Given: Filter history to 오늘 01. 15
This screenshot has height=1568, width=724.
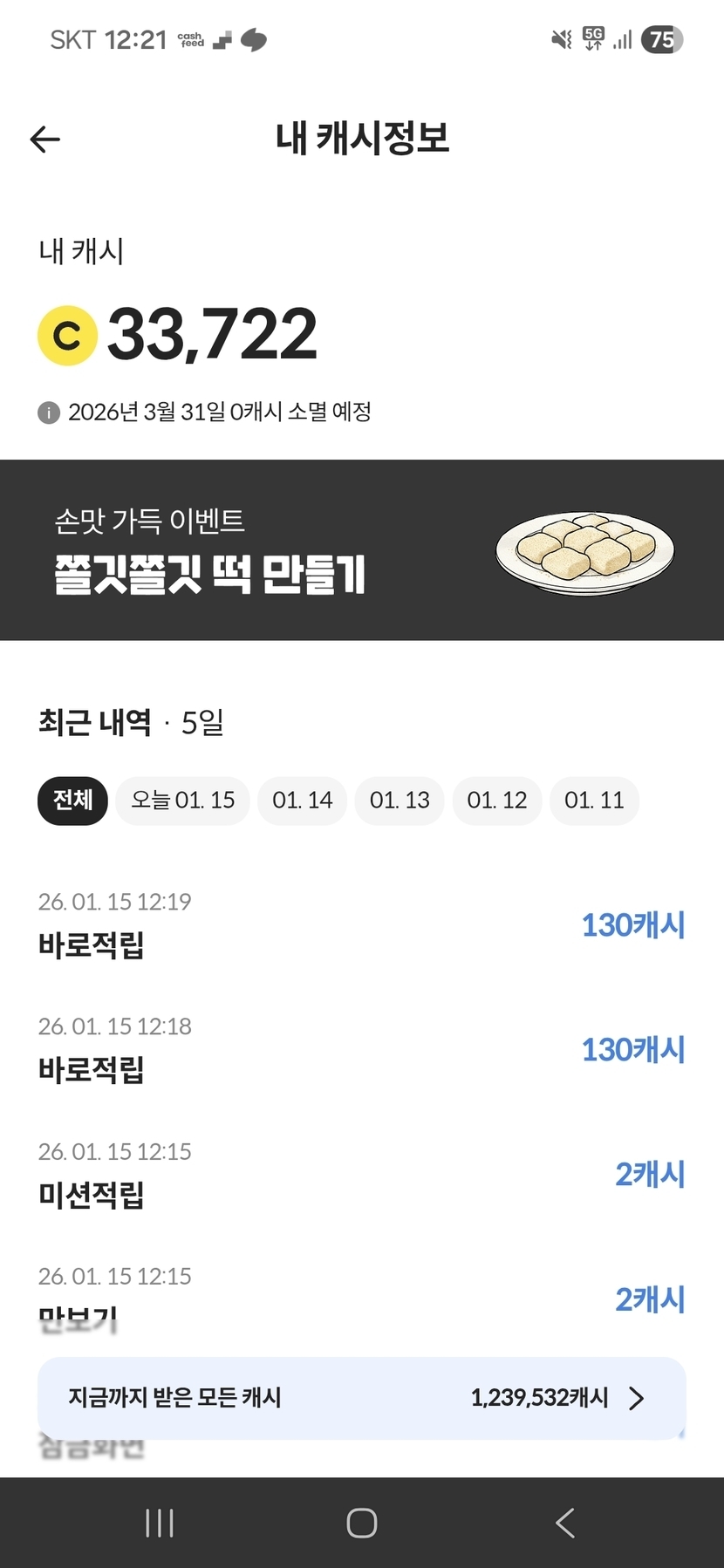Looking at the screenshot, I should (x=182, y=801).
